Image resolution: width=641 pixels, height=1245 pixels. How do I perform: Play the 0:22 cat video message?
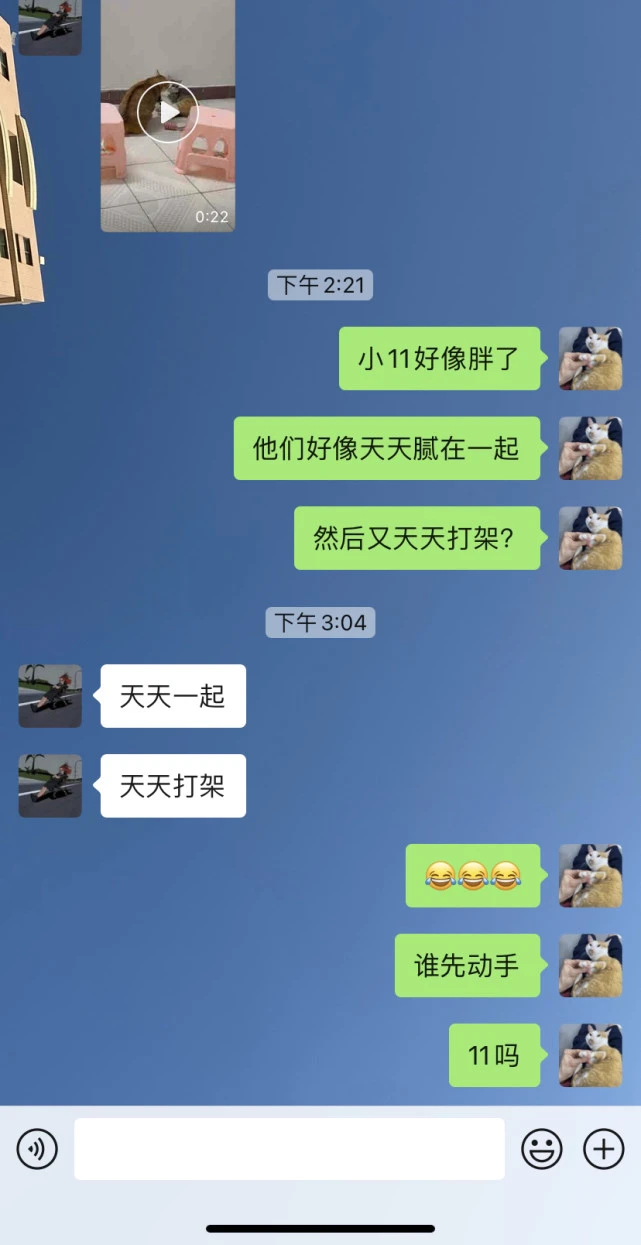(x=168, y=112)
